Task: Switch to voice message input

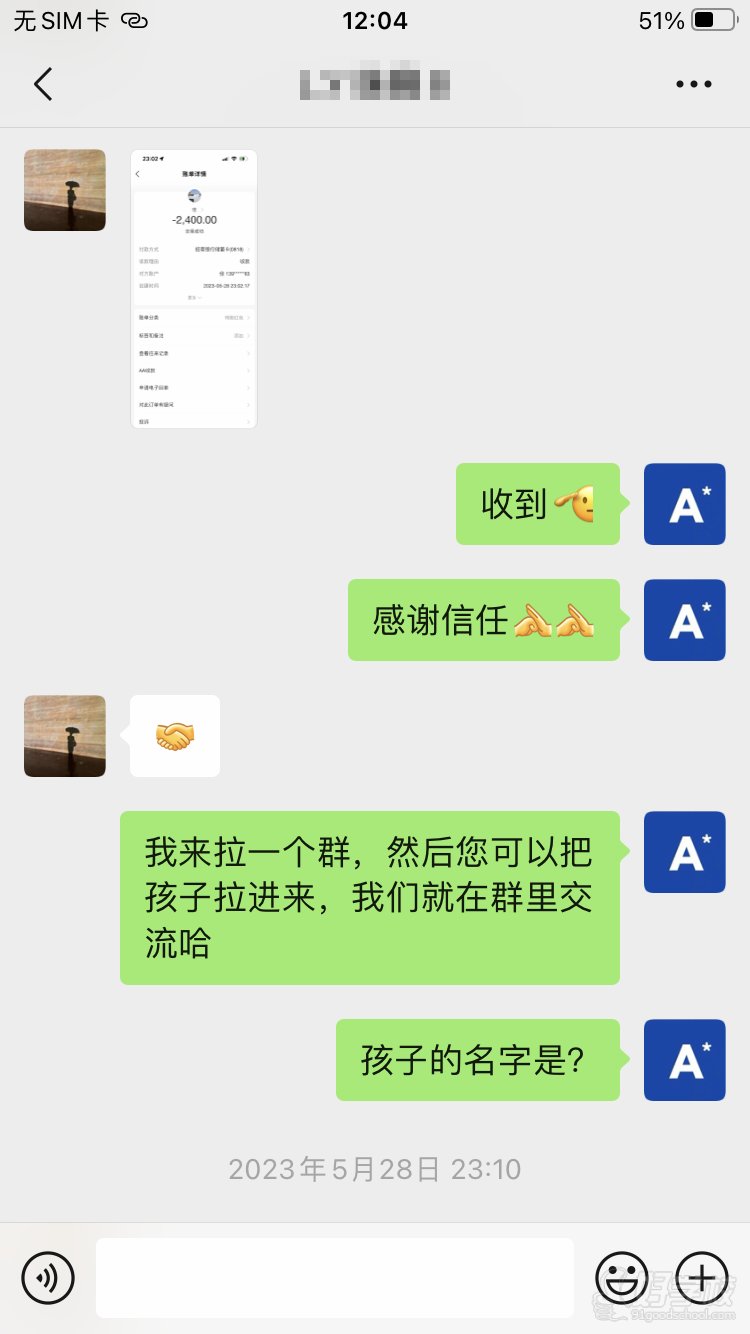Action: click(x=48, y=1277)
